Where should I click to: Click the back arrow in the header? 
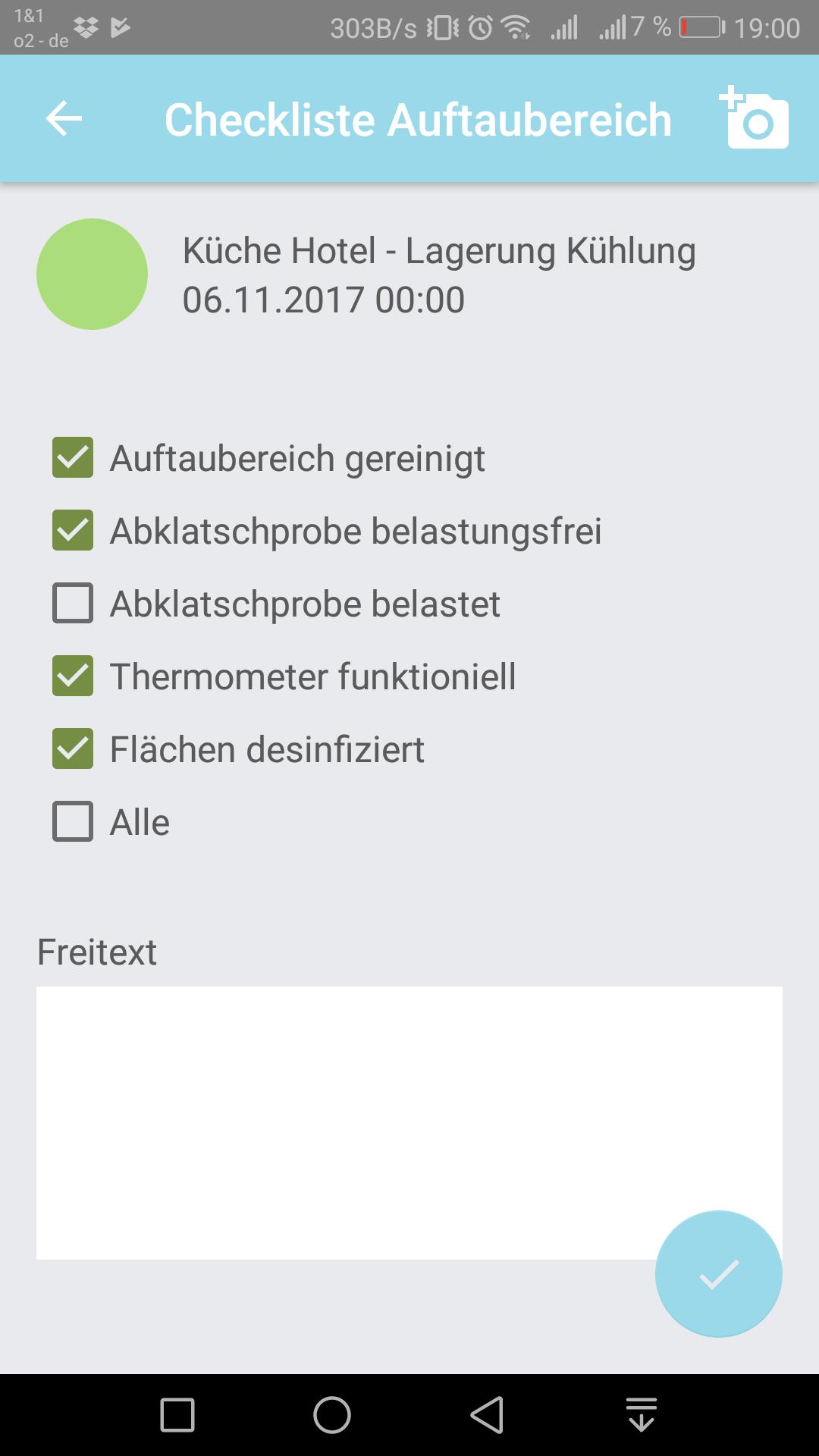pyautogui.click(x=64, y=119)
